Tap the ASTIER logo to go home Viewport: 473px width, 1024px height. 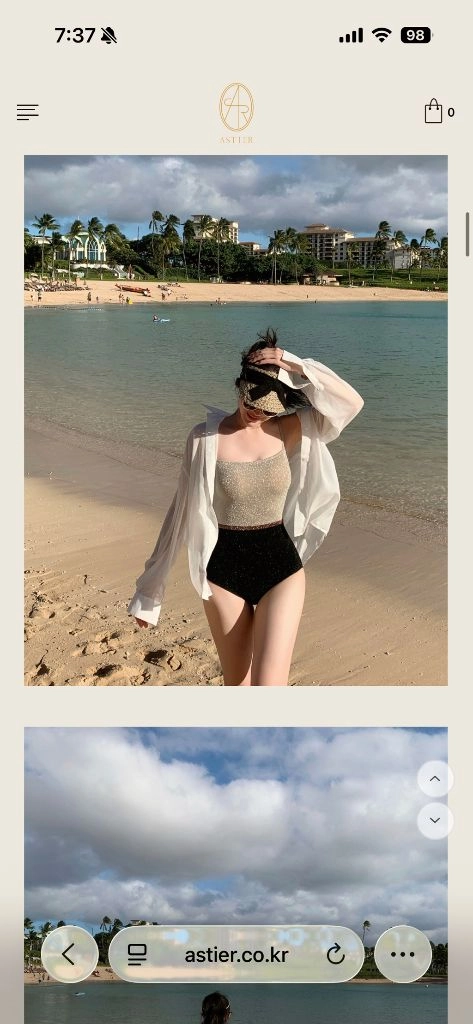tap(236, 113)
